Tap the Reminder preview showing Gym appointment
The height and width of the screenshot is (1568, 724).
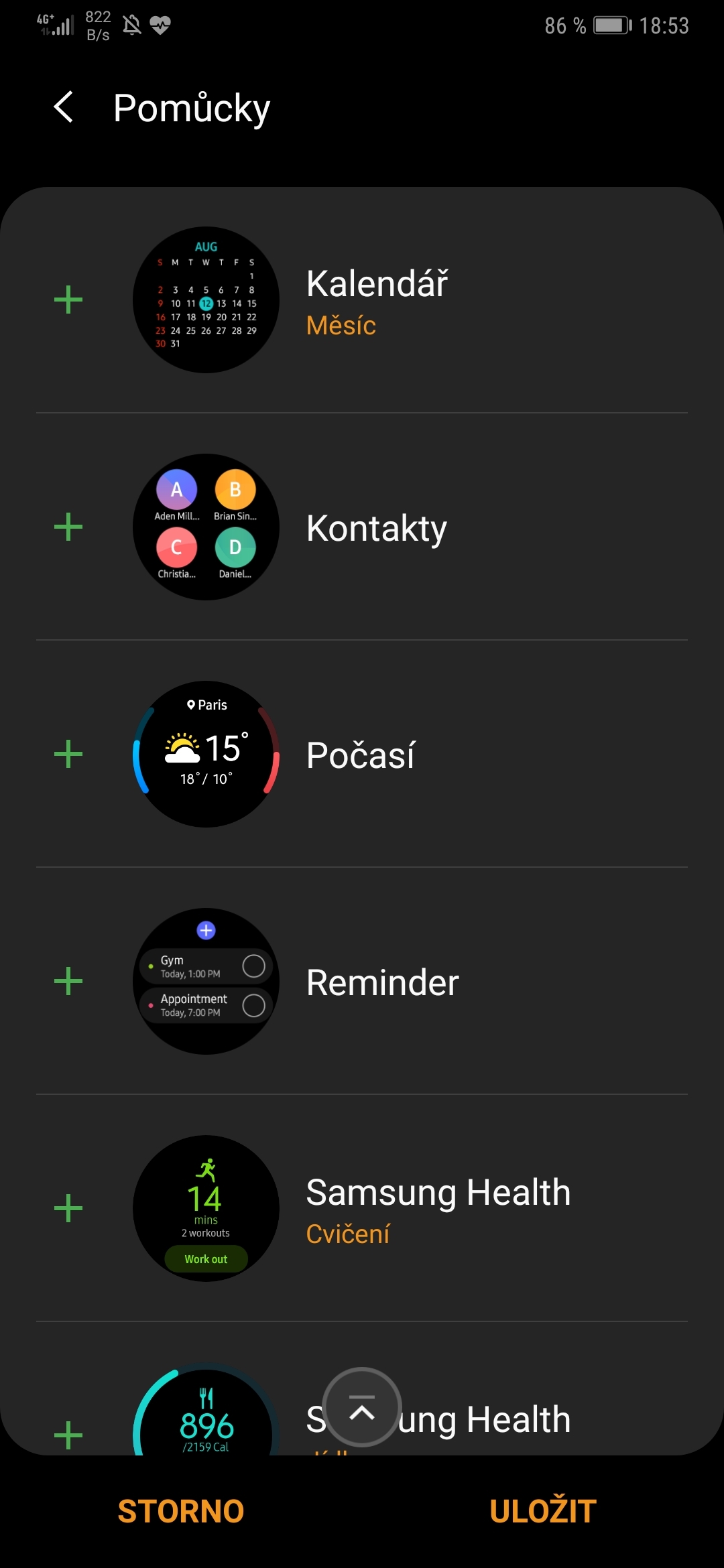(x=206, y=981)
